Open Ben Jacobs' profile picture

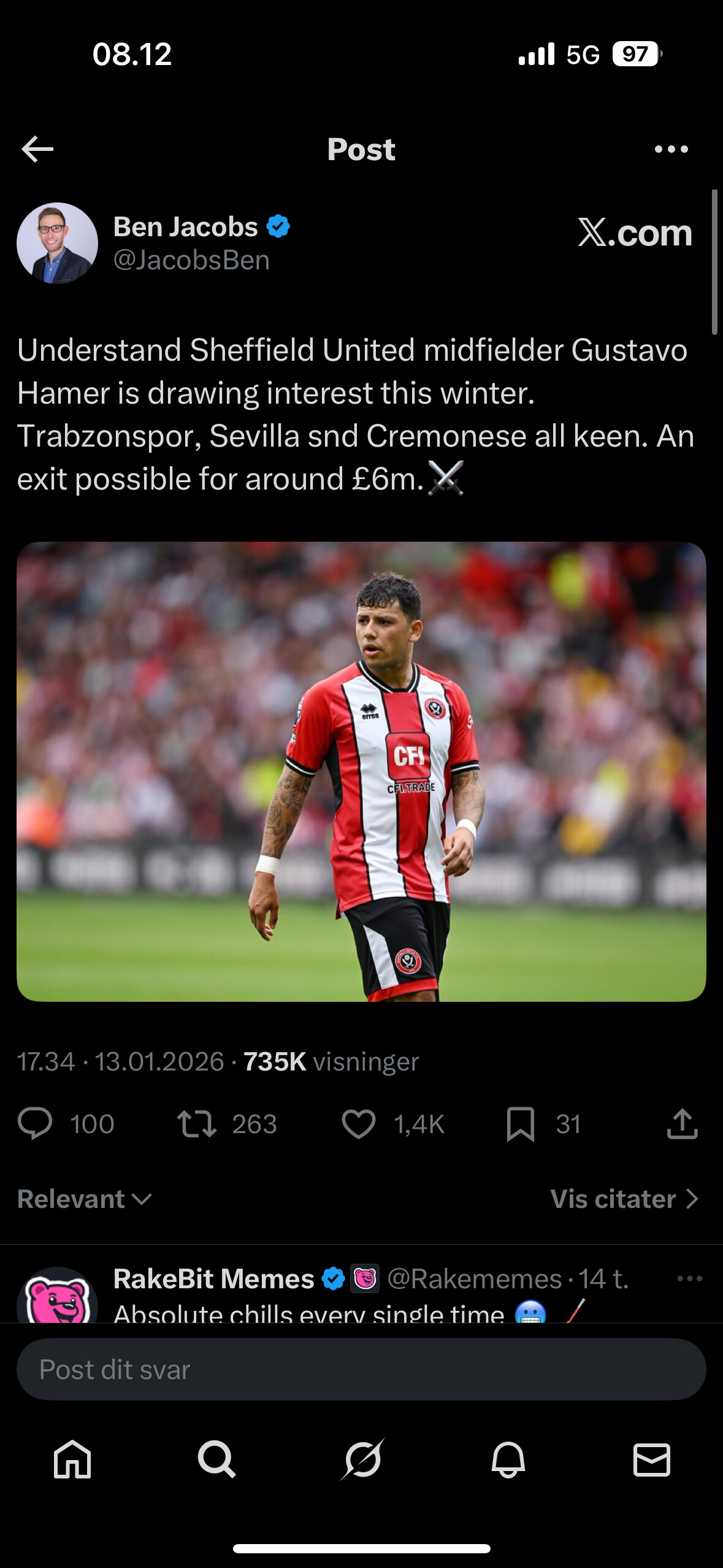(x=57, y=243)
